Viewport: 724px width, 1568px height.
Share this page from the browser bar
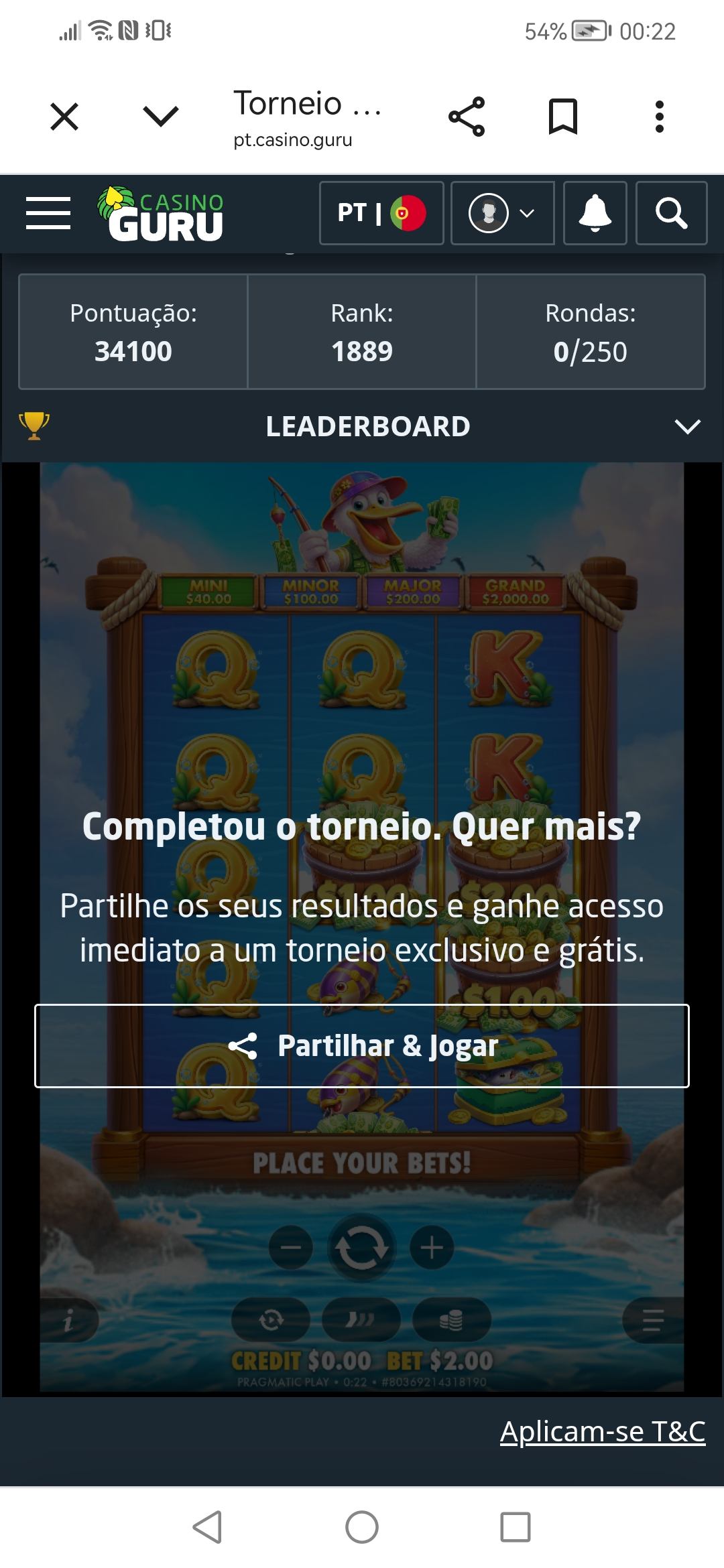[x=467, y=117]
